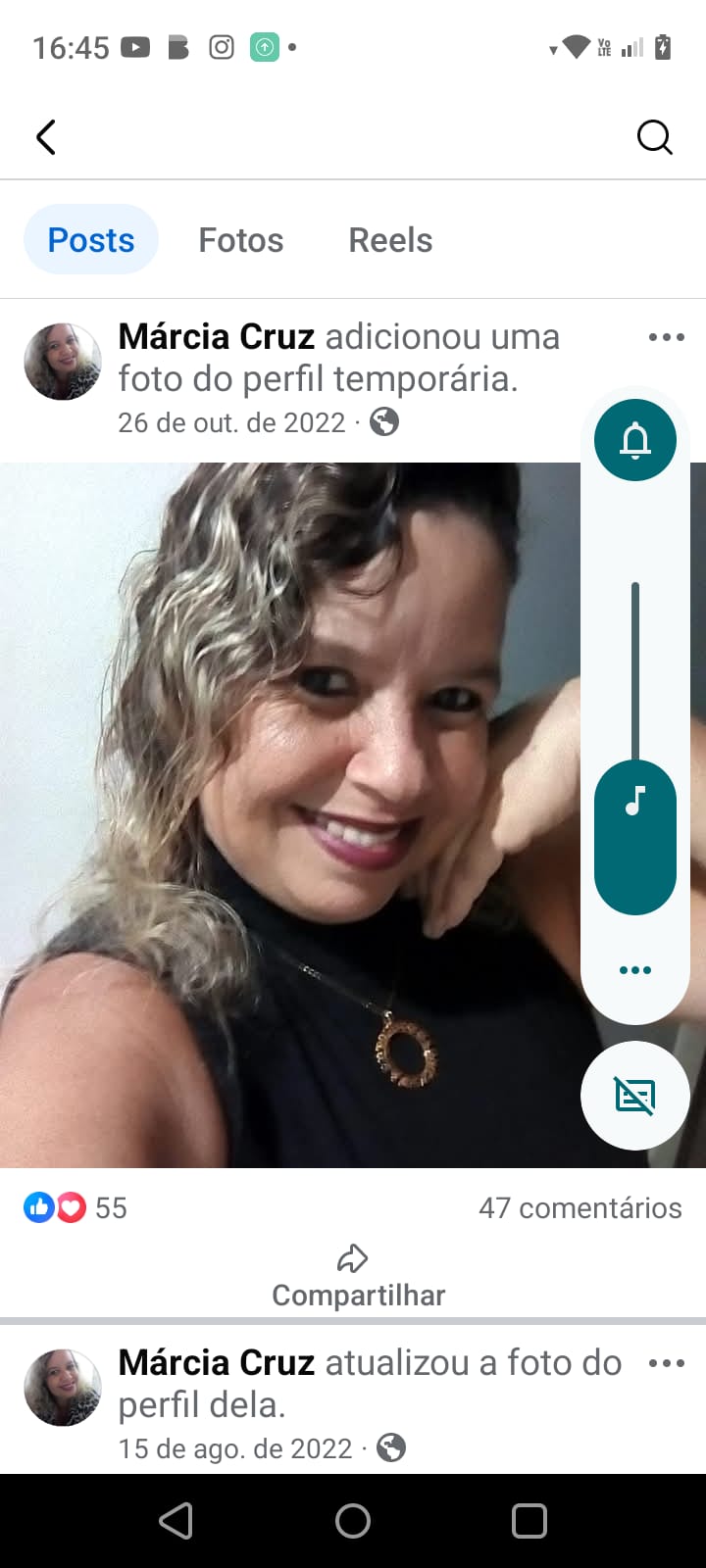Open more volume settings via the three dots
The image size is (706, 1568).
[635, 970]
